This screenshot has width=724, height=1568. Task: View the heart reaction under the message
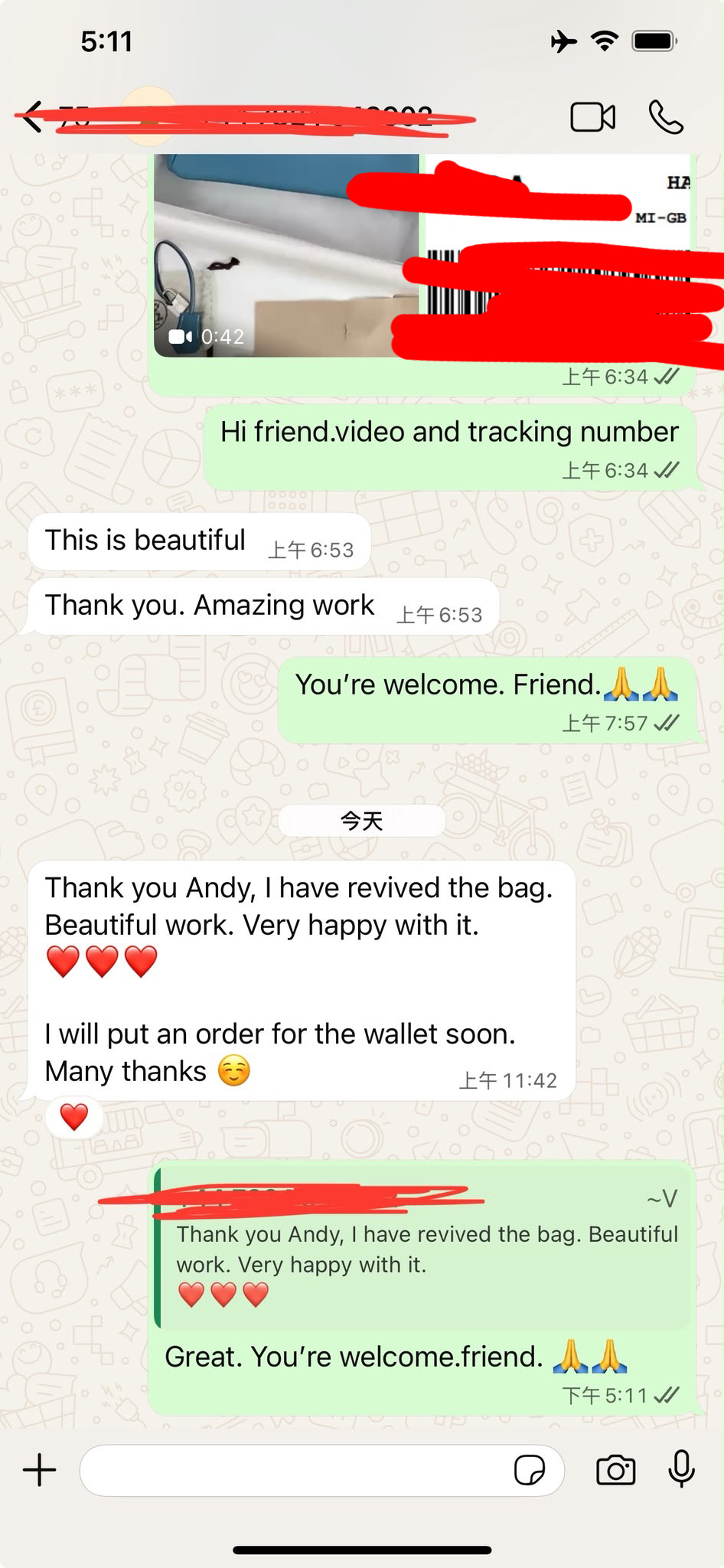74,1117
